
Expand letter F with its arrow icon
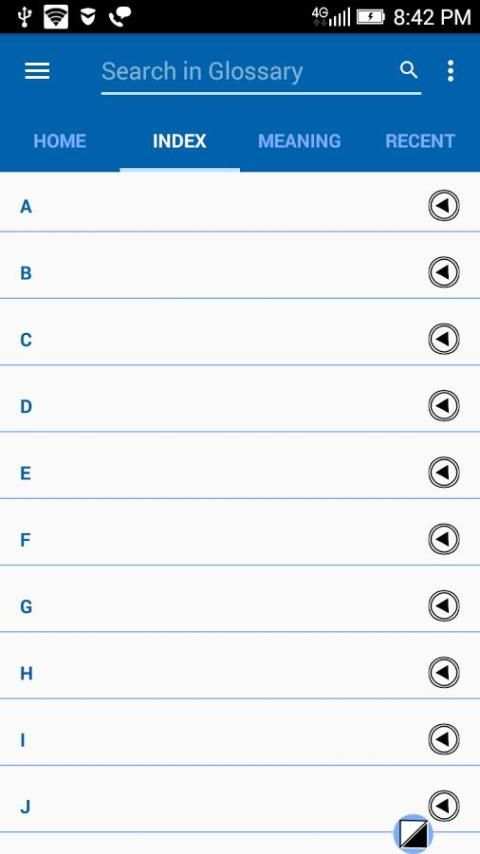click(x=443, y=539)
